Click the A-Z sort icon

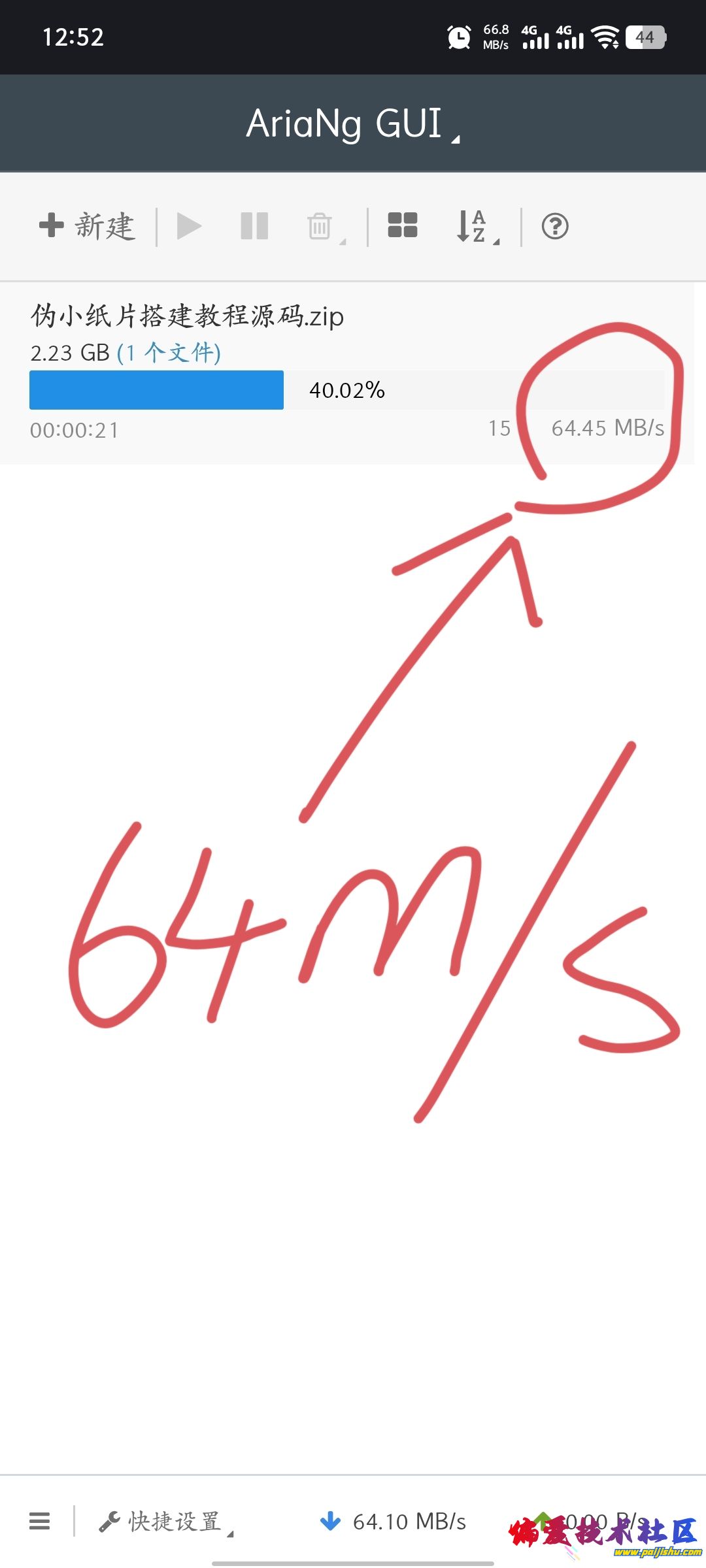coord(473,225)
